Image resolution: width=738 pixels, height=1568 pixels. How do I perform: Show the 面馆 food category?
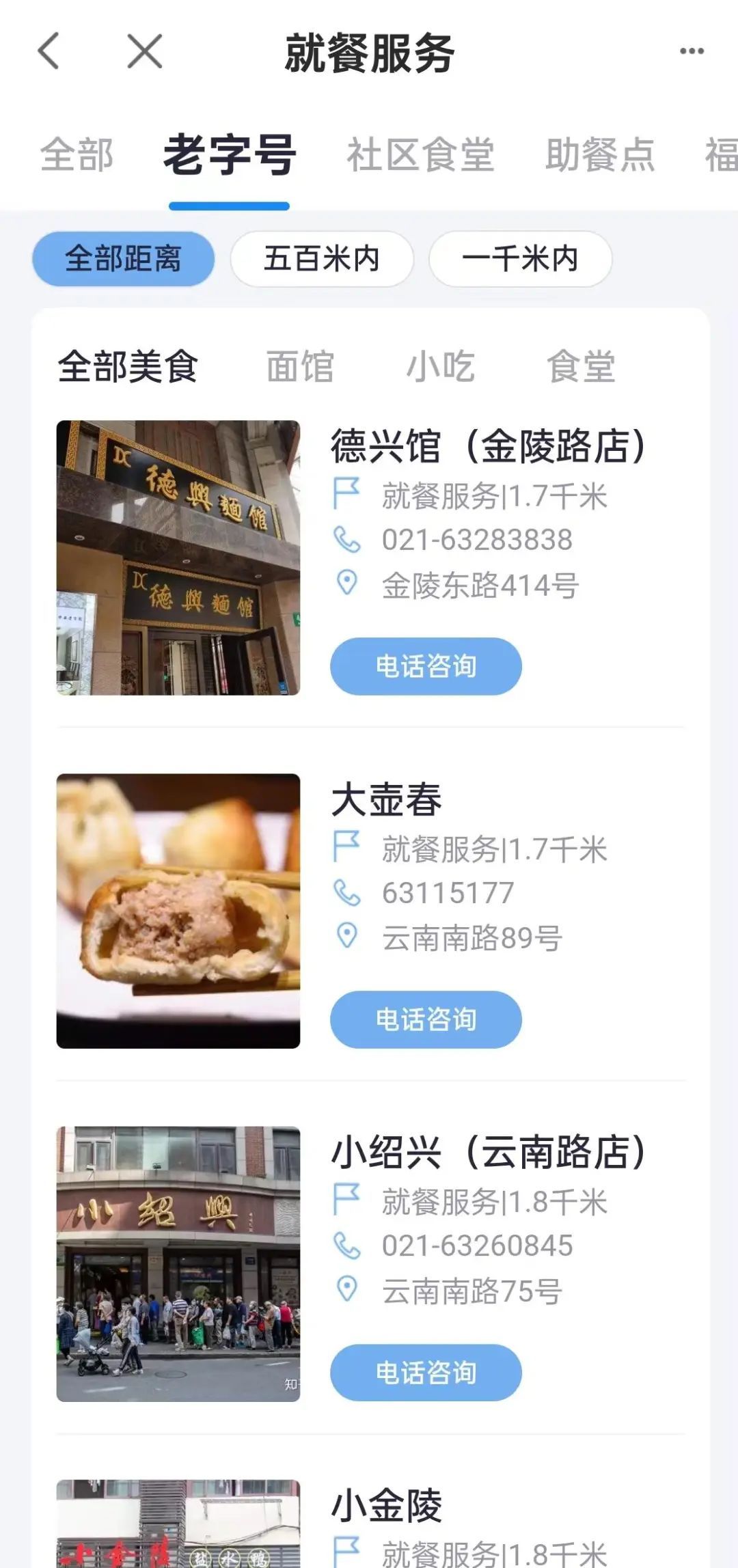(x=300, y=367)
